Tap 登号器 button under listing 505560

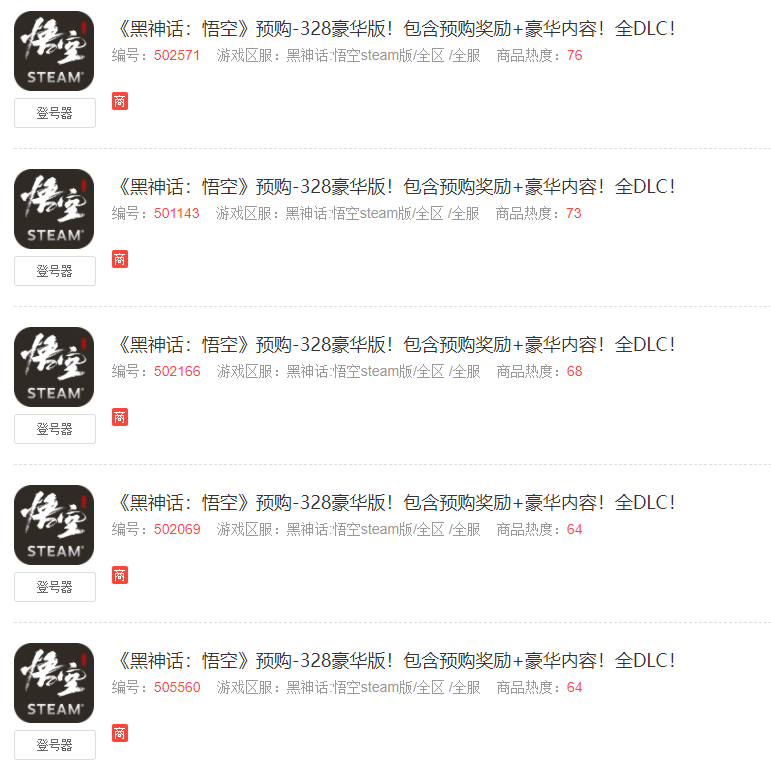[55, 745]
